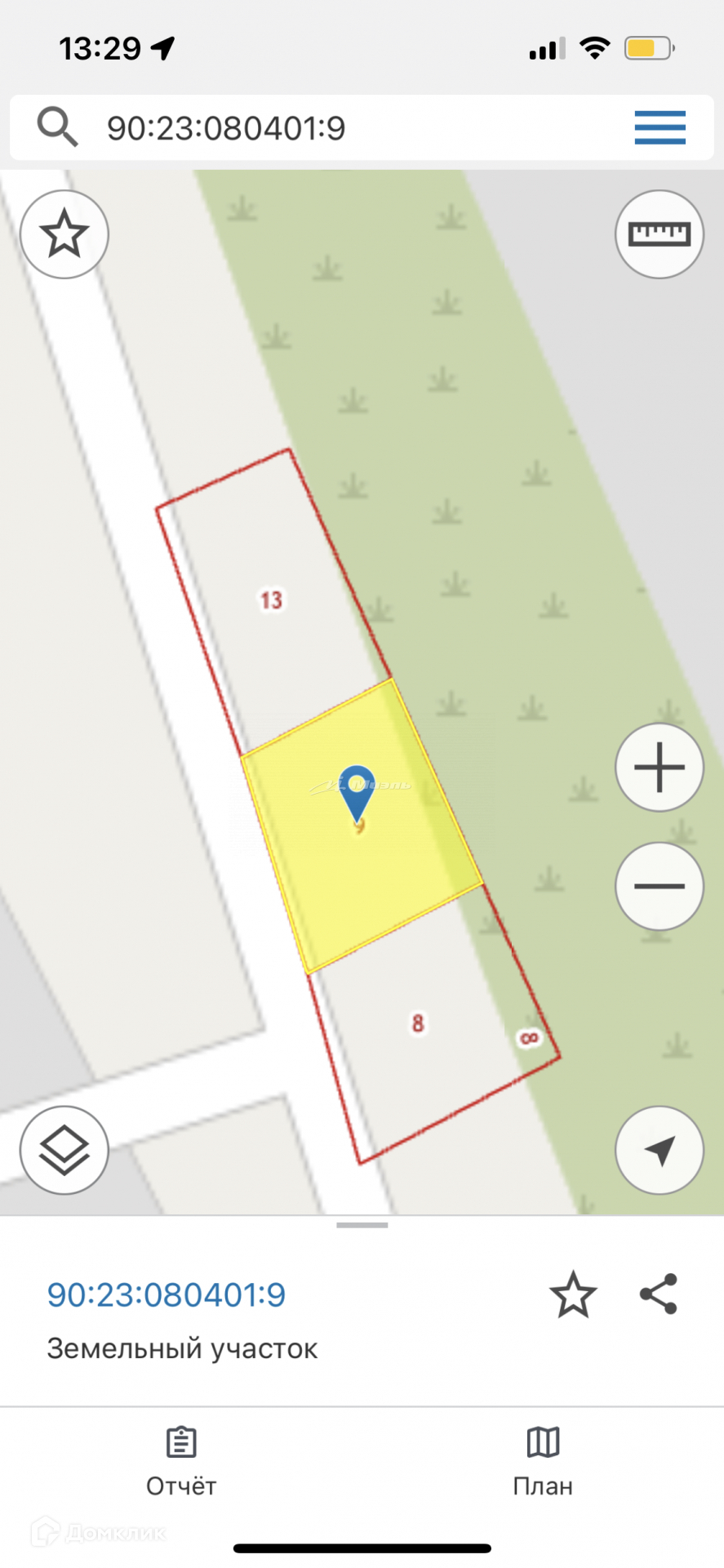The image size is (724, 1568).
Task: Open favorites star button on map
Action: [64, 234]
